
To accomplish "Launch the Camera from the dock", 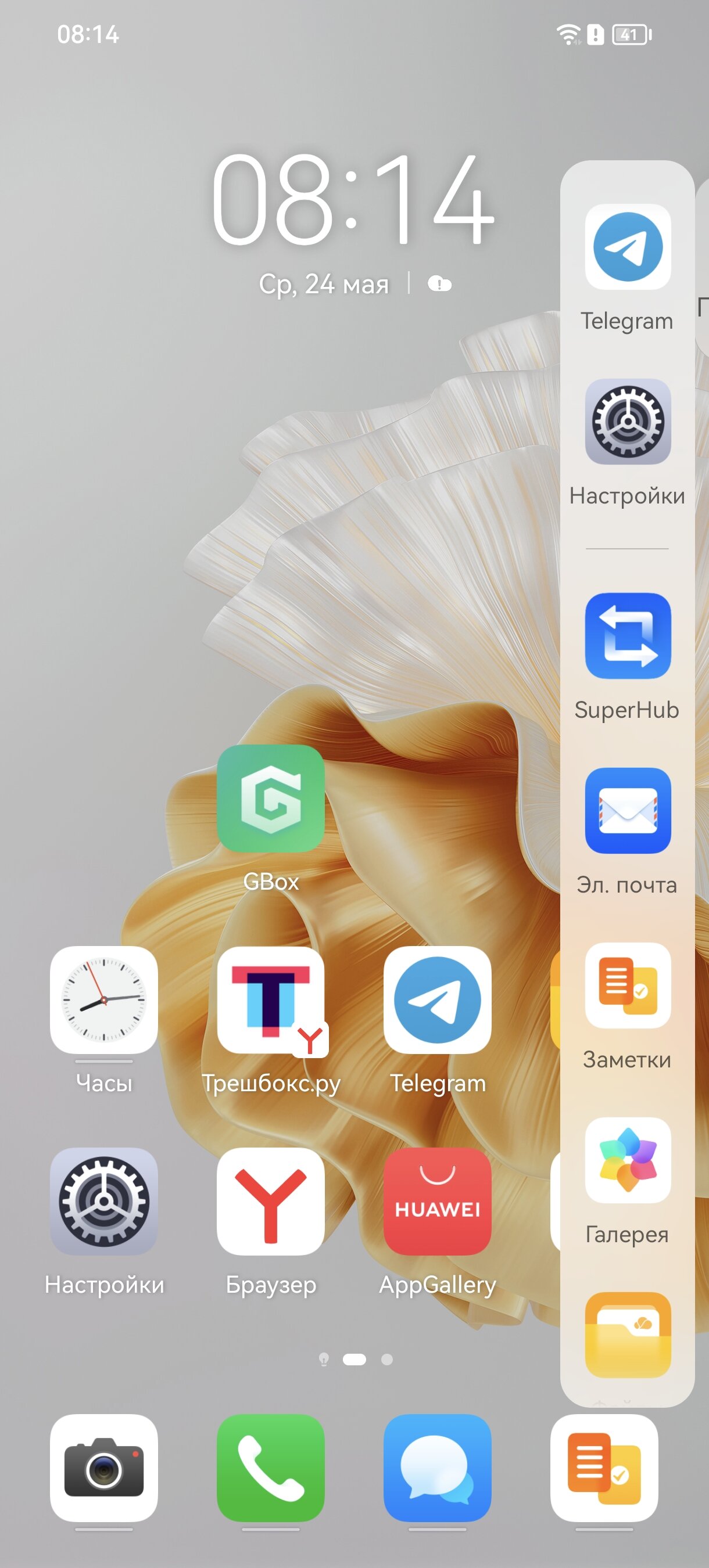I will click(103, 1468).
